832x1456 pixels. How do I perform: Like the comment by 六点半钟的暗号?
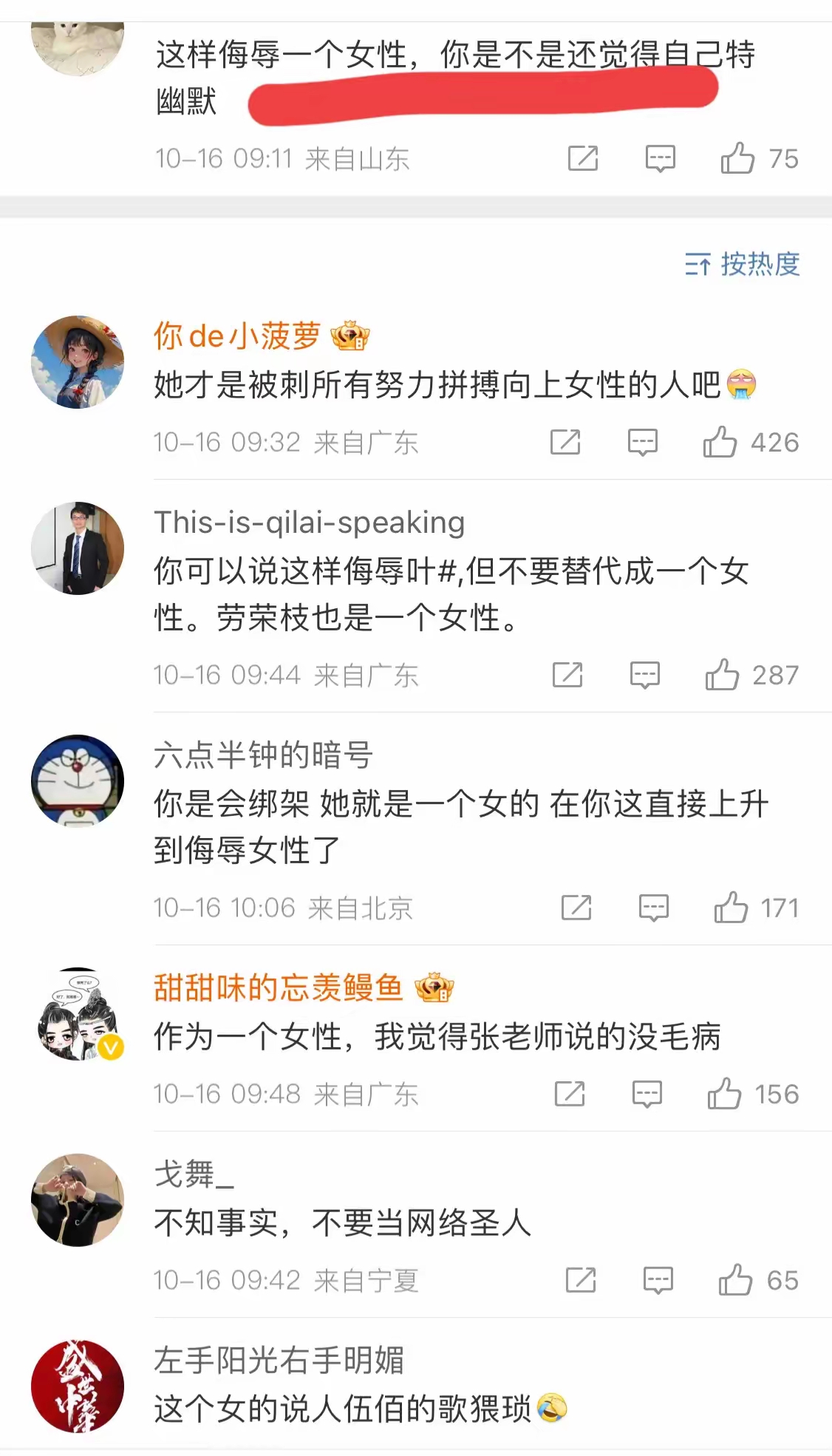[x=731, y=908]
